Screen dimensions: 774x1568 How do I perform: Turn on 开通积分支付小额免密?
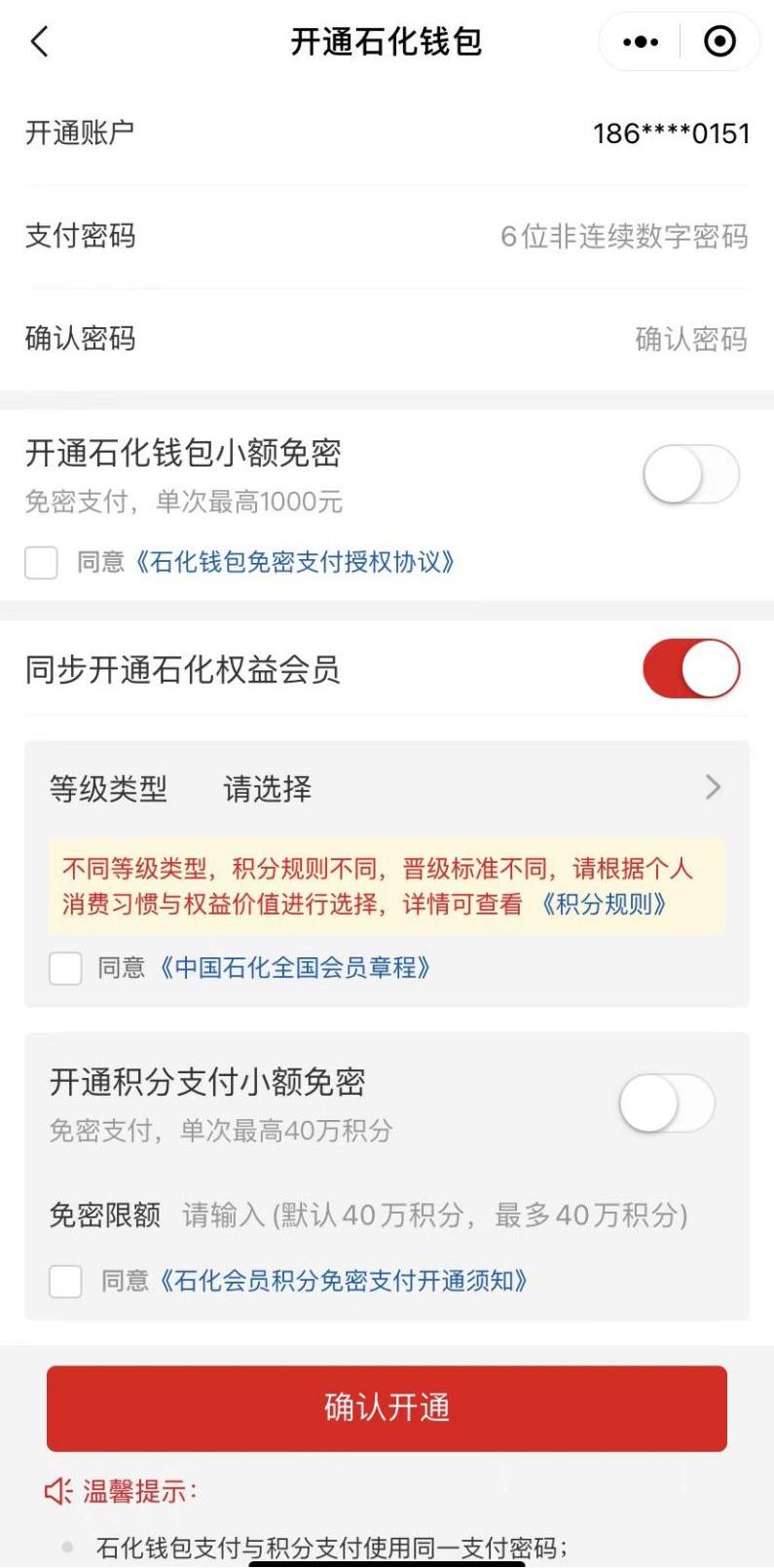(x=666, y=1103)
